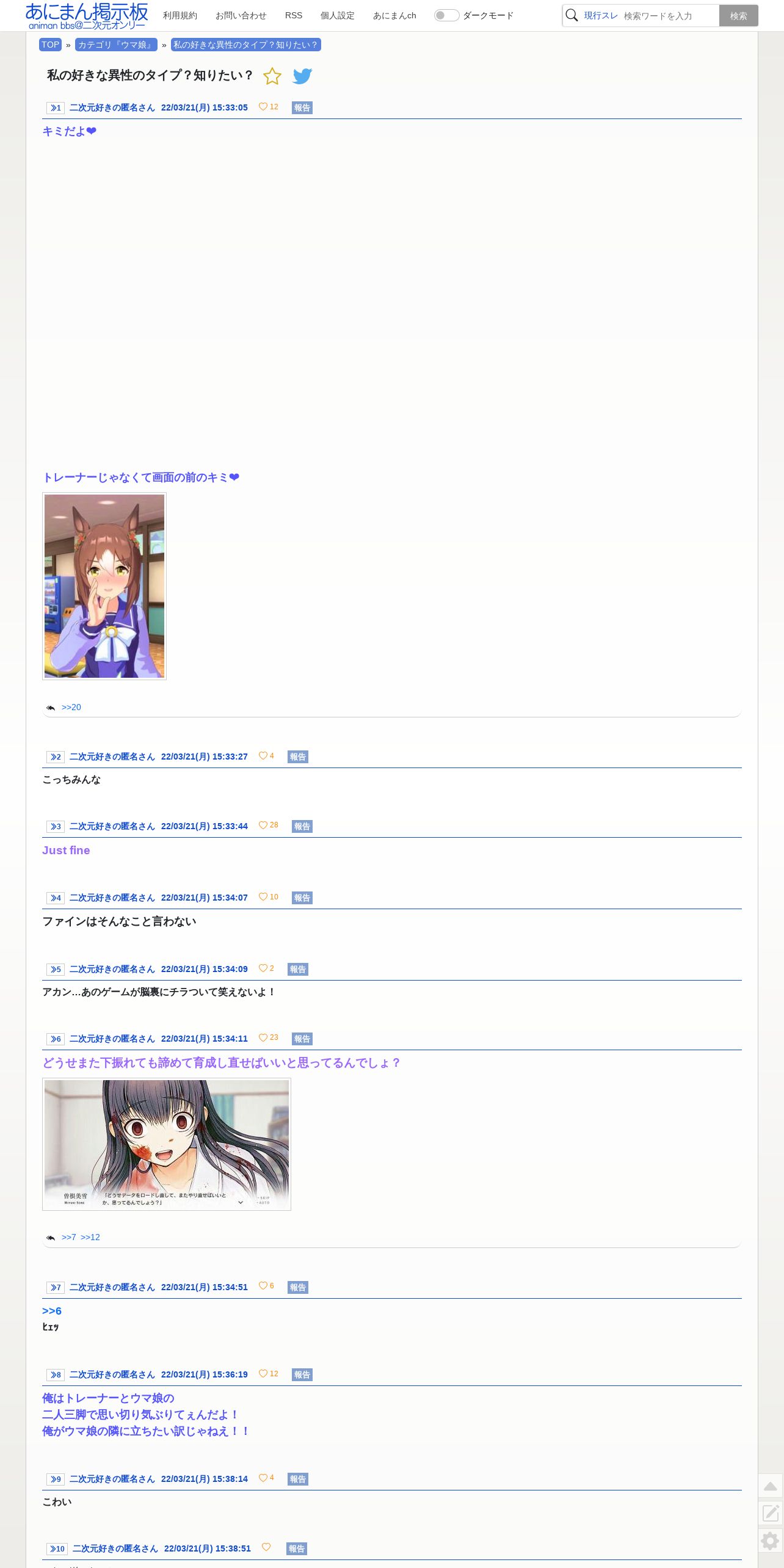Report post 3 with its 報告 button

pos(302,826)
